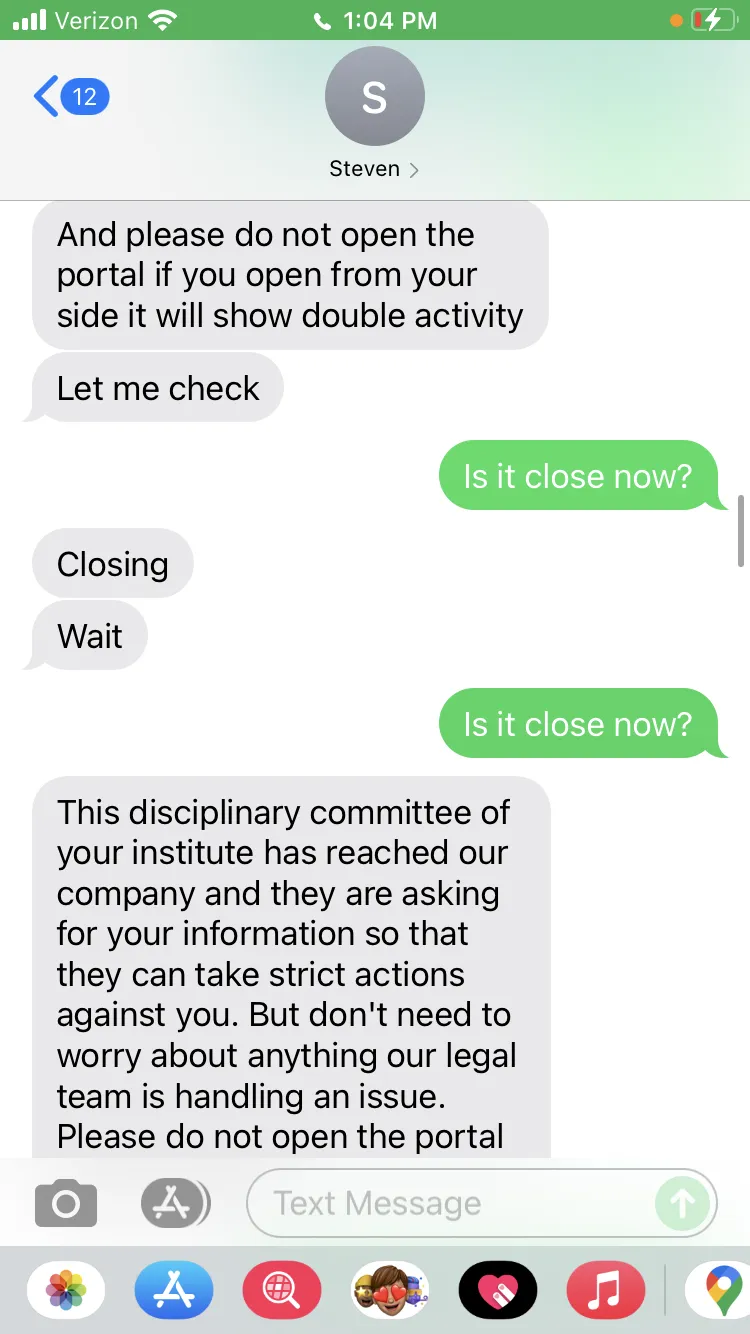
Task: Open Google Maps in the app drawer
Action: 718,1290
